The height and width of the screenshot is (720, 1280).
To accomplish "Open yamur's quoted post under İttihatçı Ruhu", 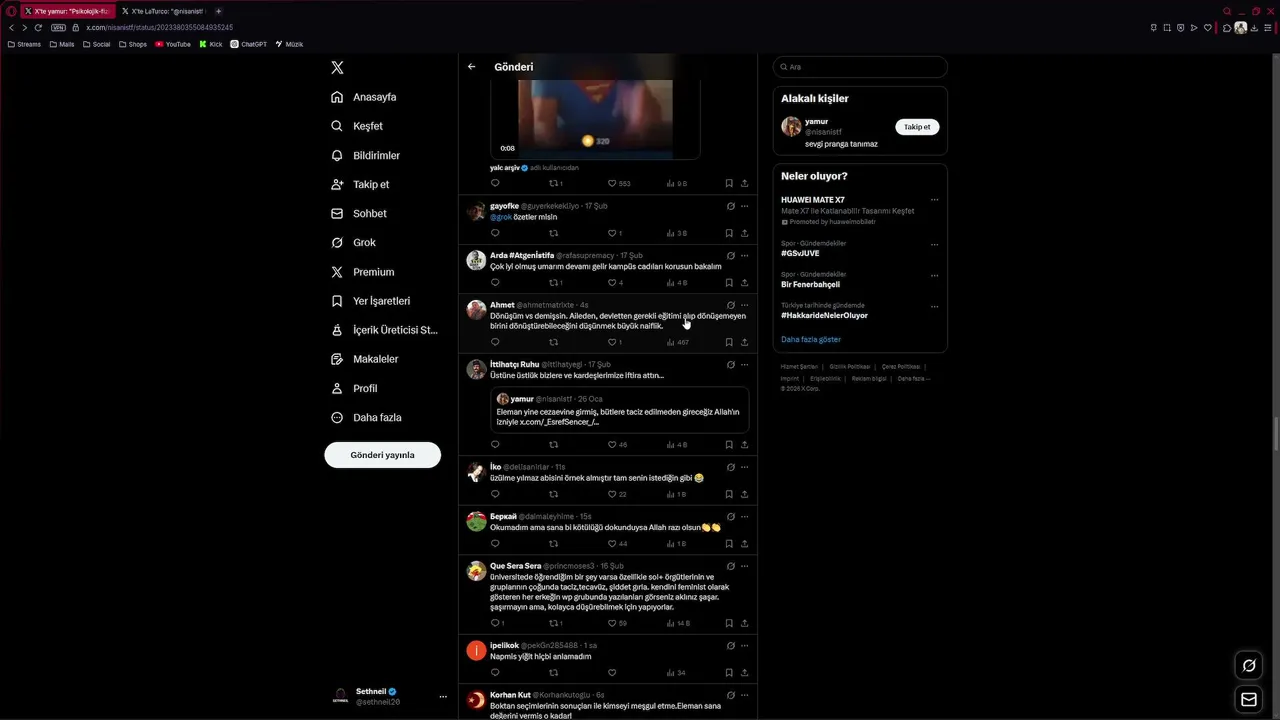I will [619, 410].
